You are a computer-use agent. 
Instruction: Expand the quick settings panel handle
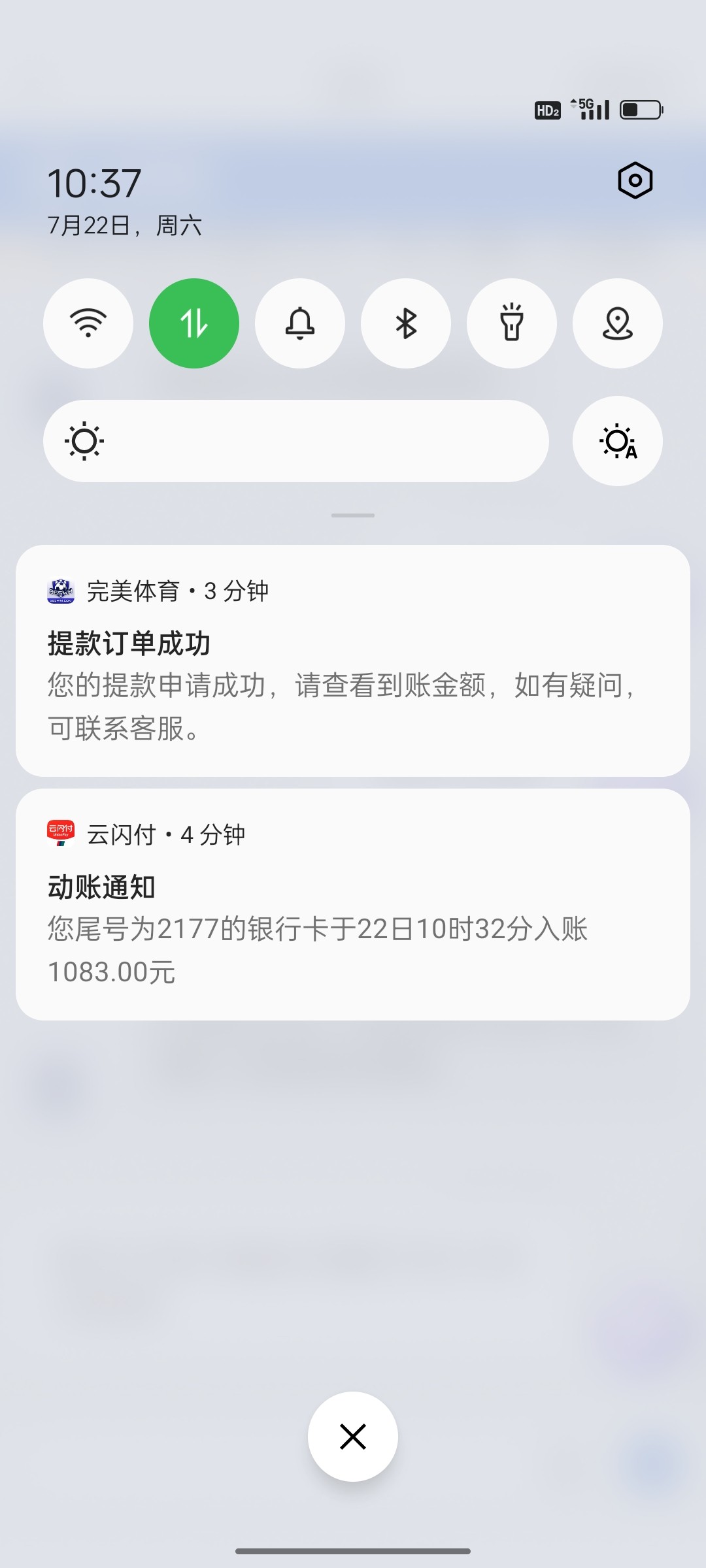[x=352, y=515]
